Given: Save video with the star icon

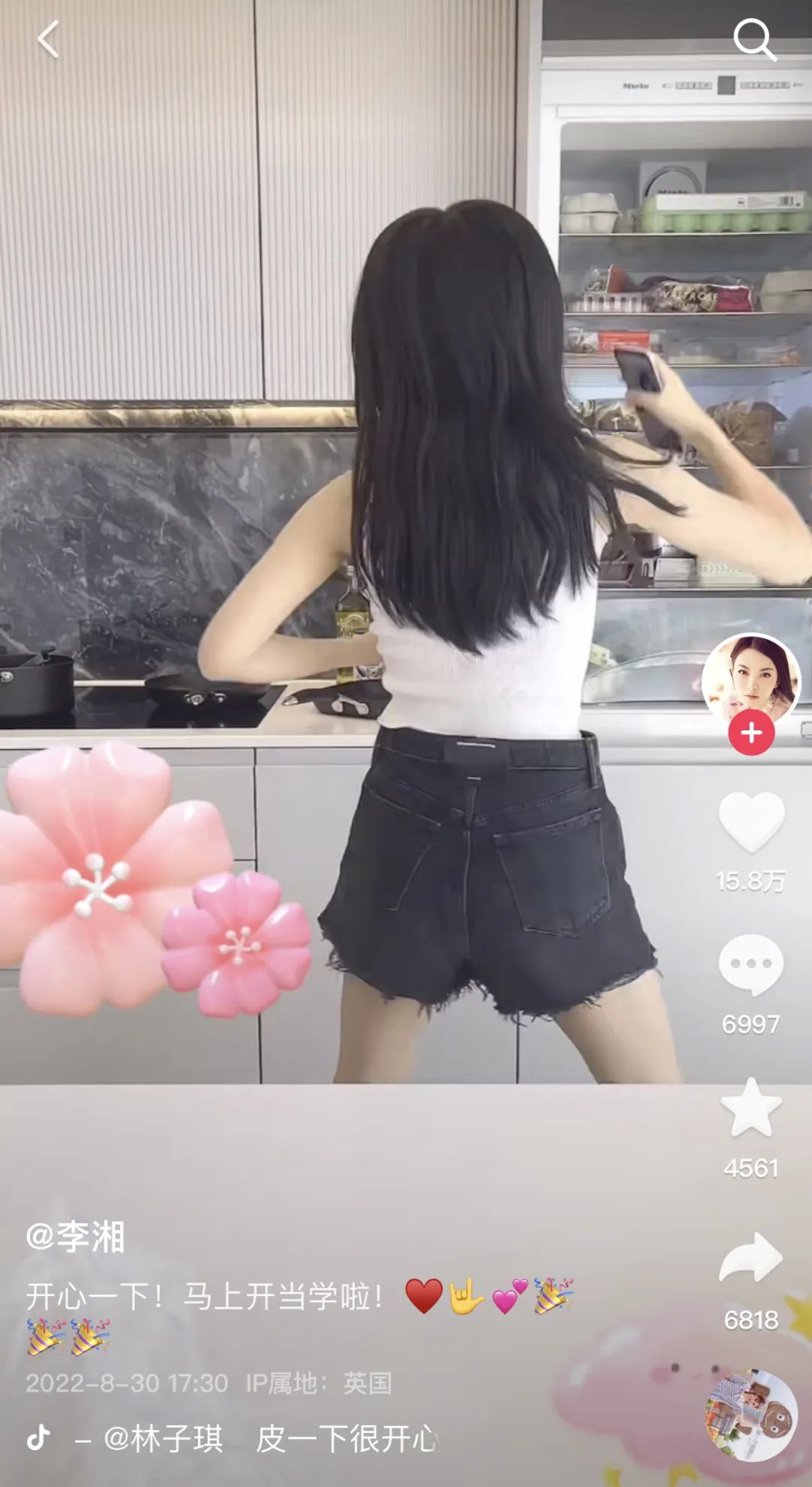Looking at the screenshot, I should (751, 1108).
